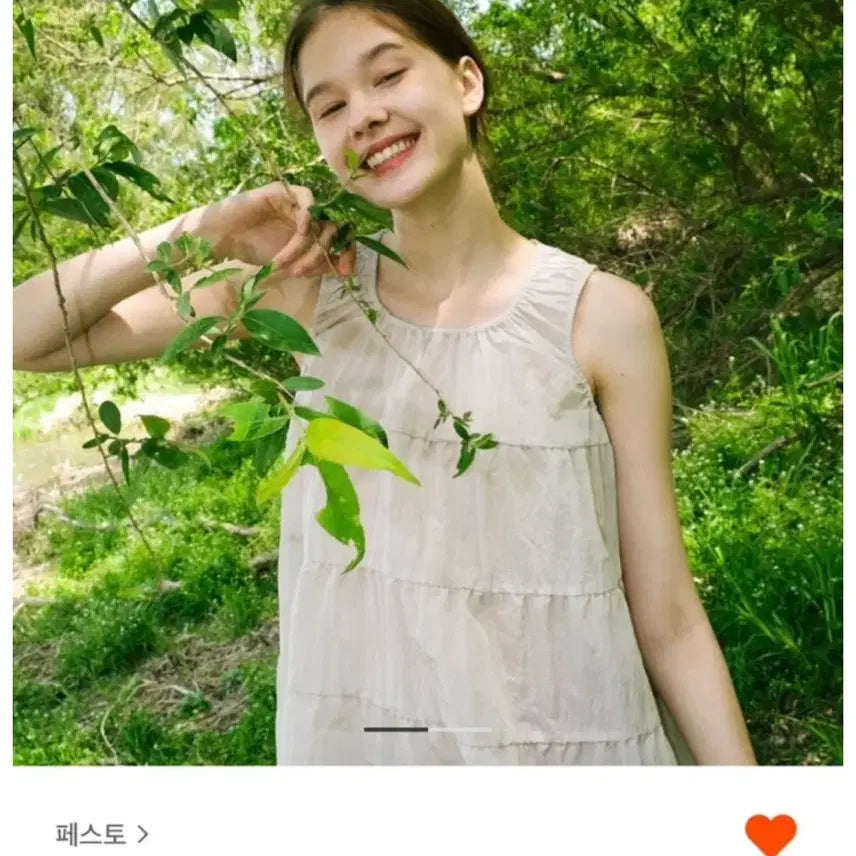Image resolution: width=856 pixels, height=856 pixels.
Task: Tap the orange heart to like this item
Action: coord(770,833)
